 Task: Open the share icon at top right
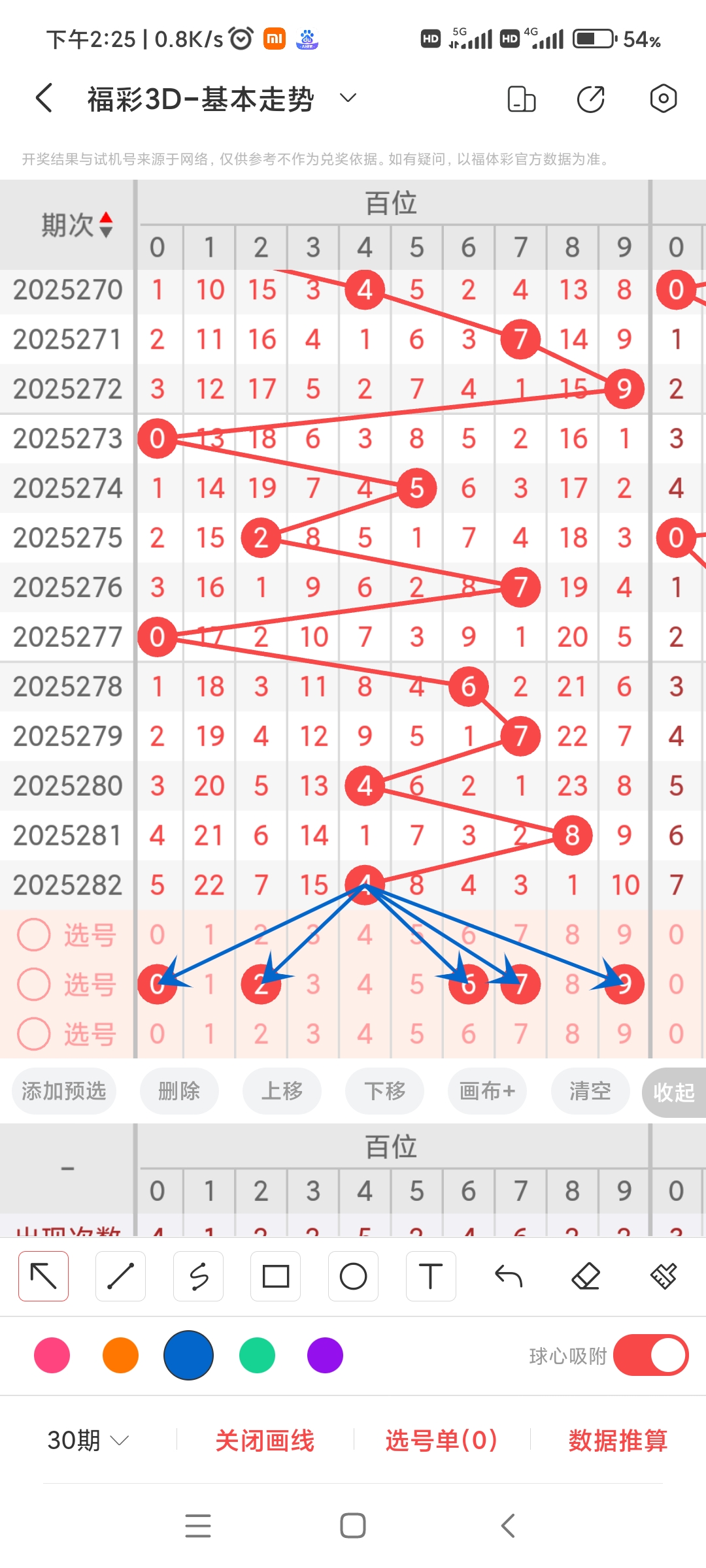(590, 98)
